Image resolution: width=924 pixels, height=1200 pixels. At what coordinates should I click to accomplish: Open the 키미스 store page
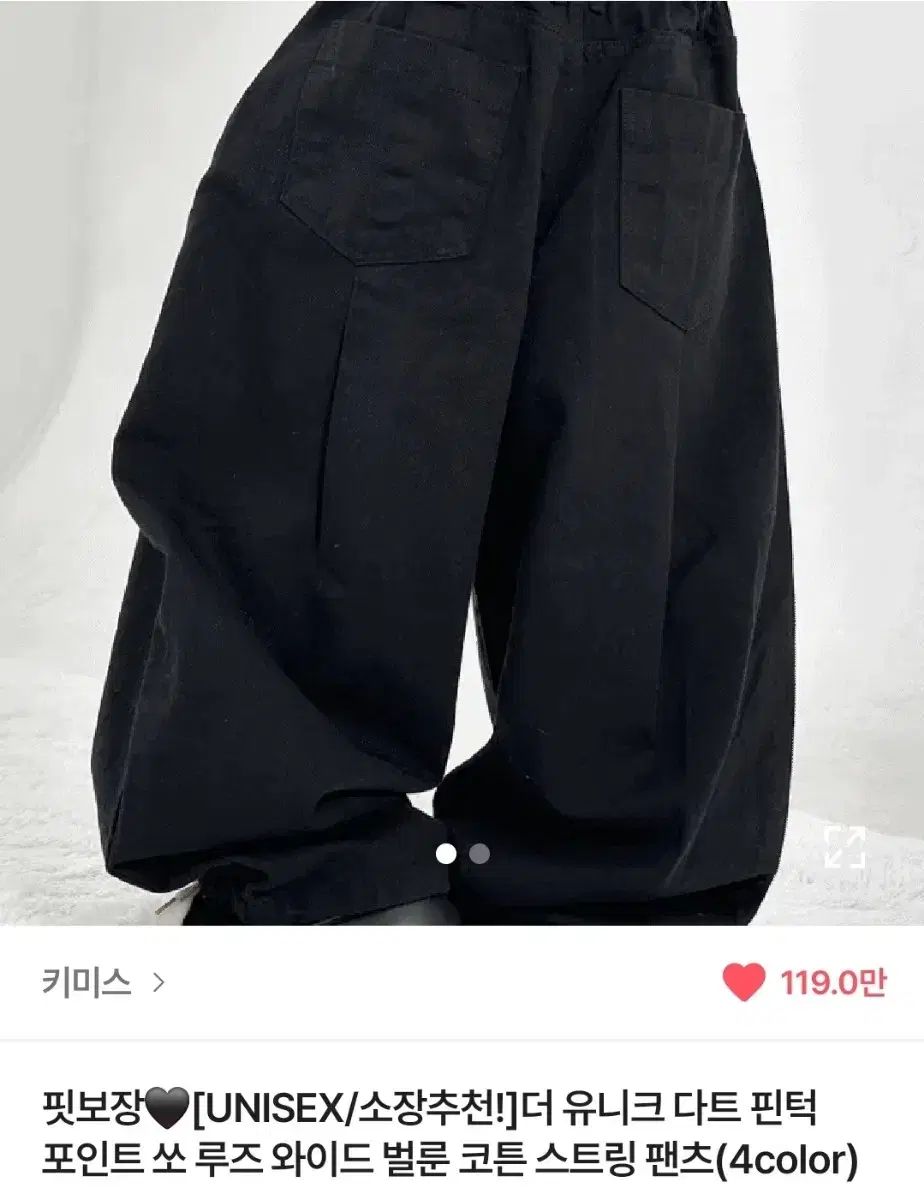102,983
